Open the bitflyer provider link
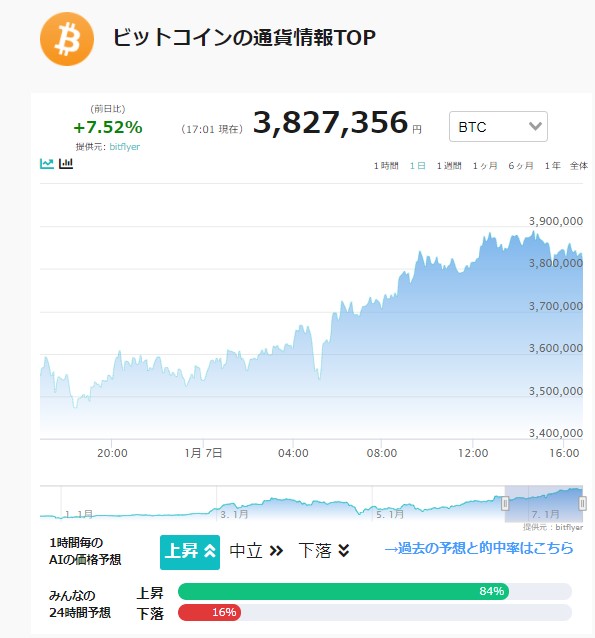 (x=125, y=147)
